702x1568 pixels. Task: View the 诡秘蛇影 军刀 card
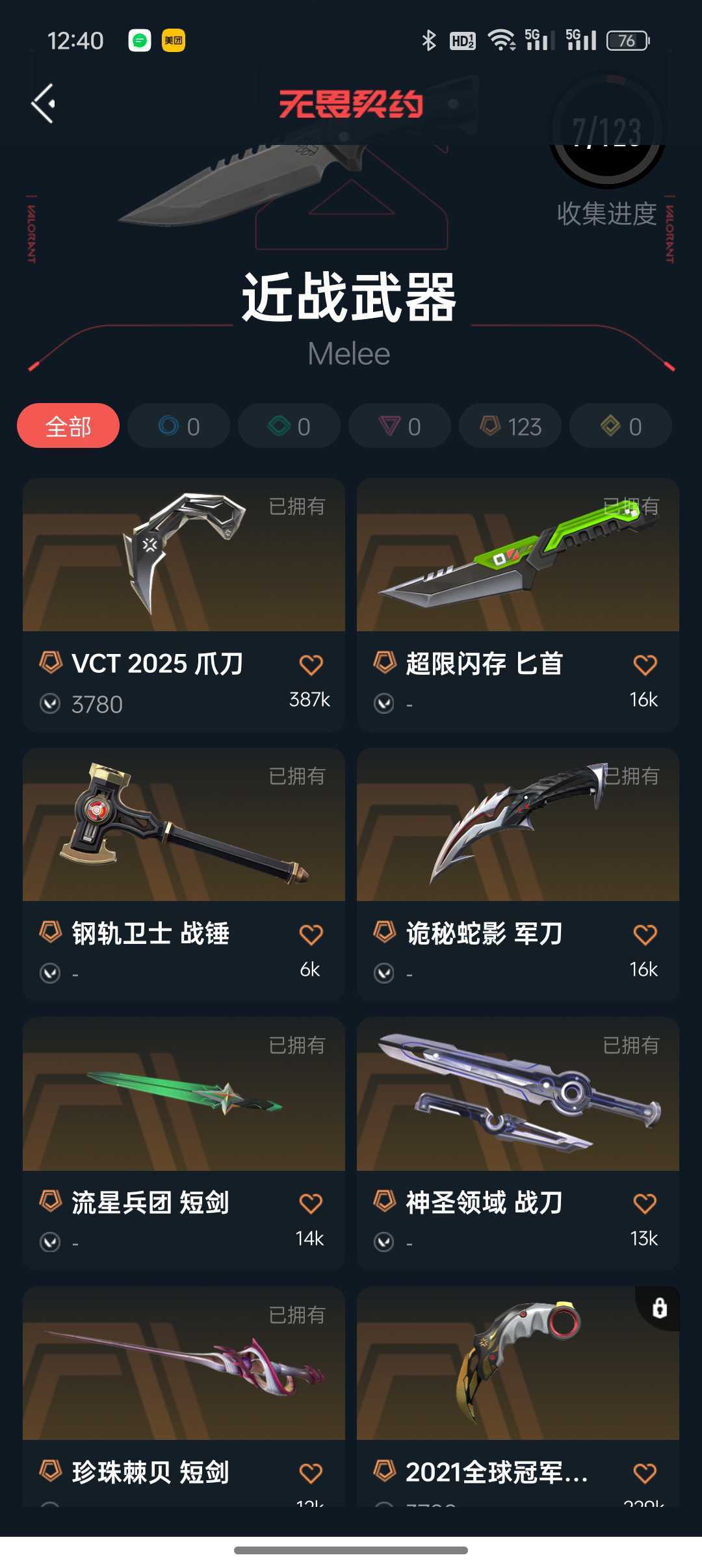pos(518,826)
